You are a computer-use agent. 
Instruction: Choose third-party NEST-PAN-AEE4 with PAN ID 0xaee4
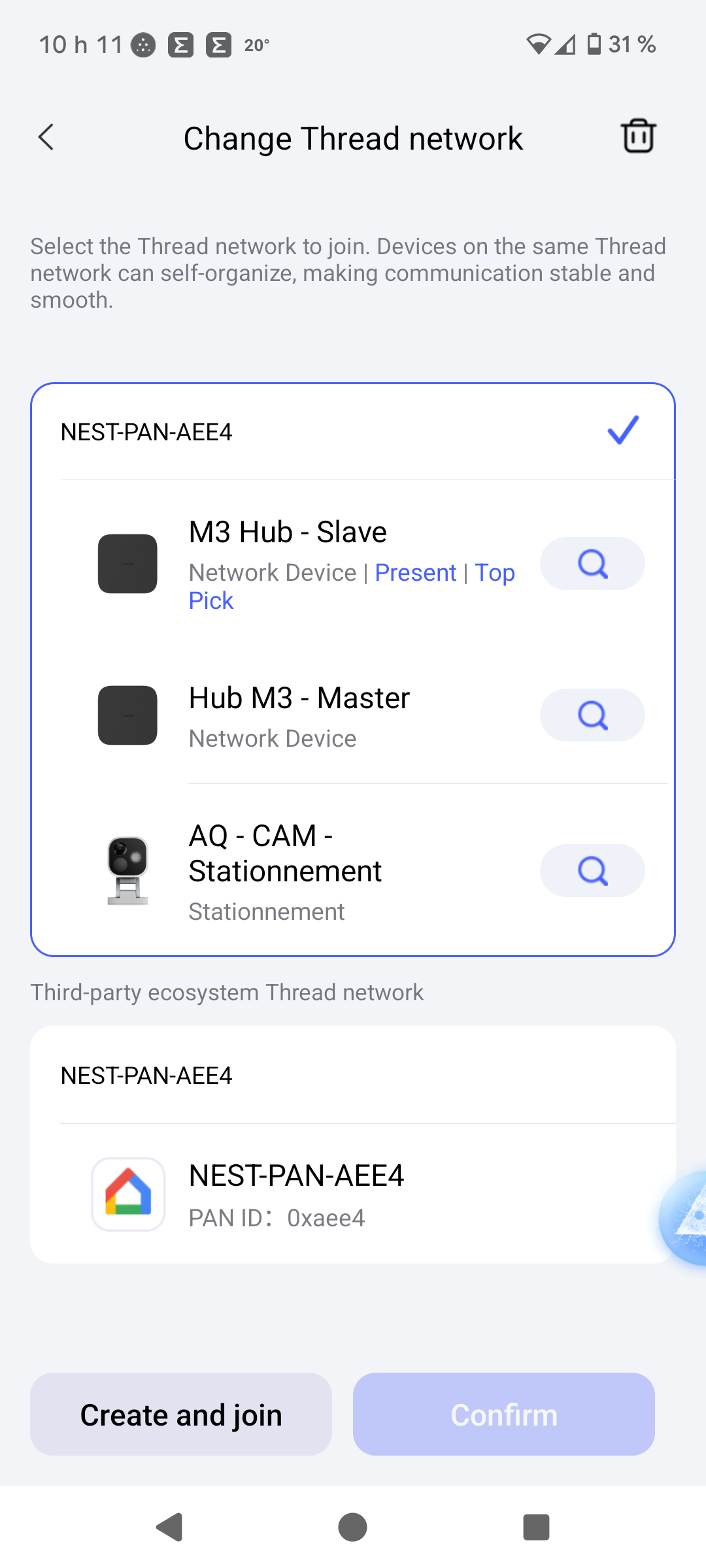(x=353, y=1194)
